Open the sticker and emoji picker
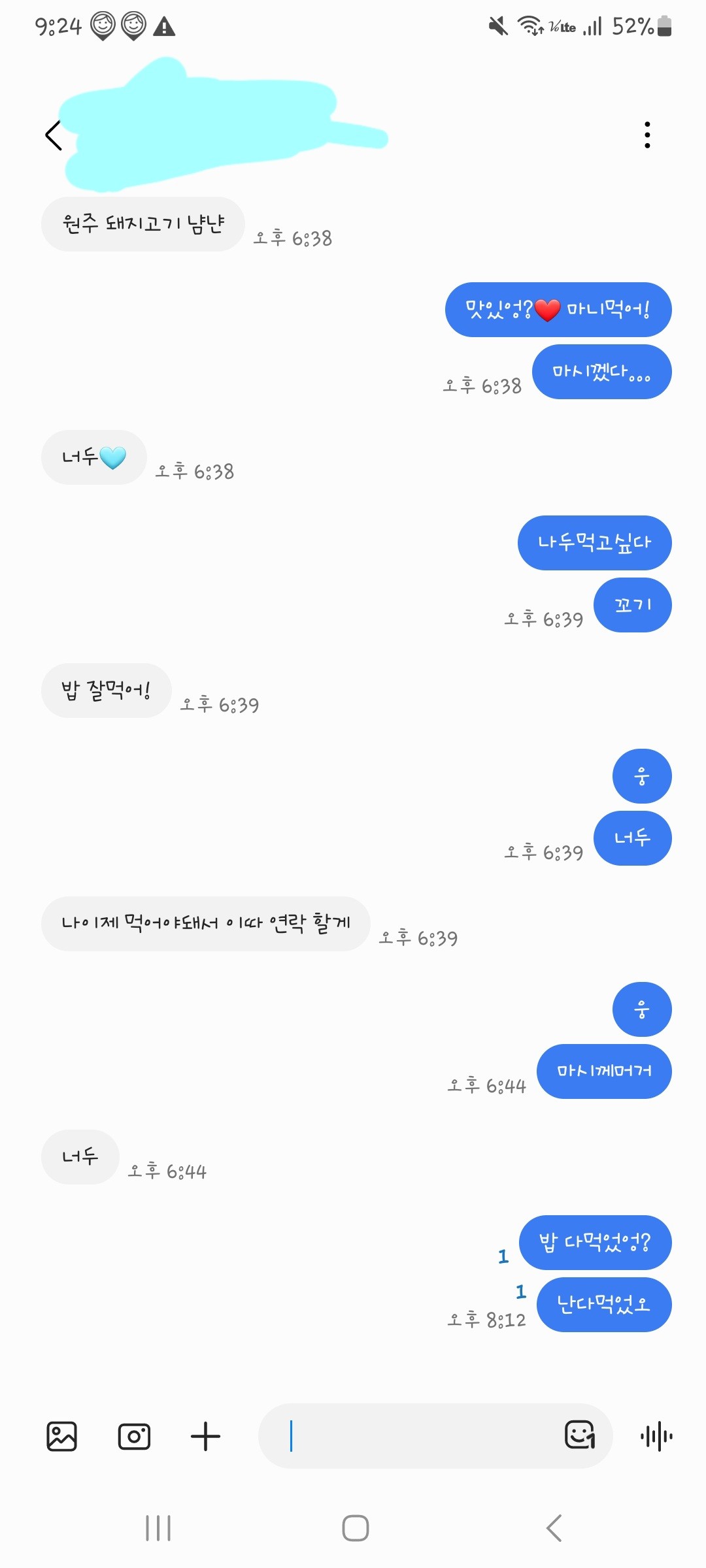This screenshot has height=1568, width=706. pos(579,1435)
